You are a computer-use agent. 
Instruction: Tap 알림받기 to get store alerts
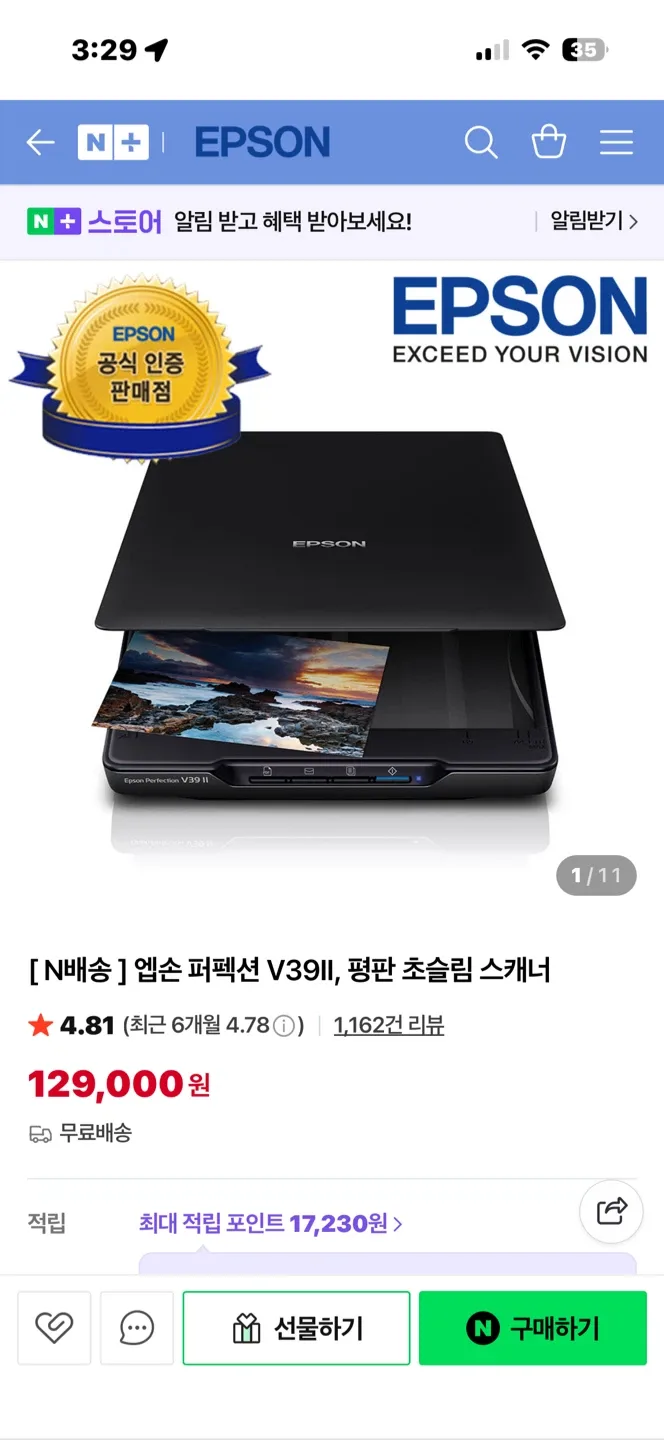593,221
